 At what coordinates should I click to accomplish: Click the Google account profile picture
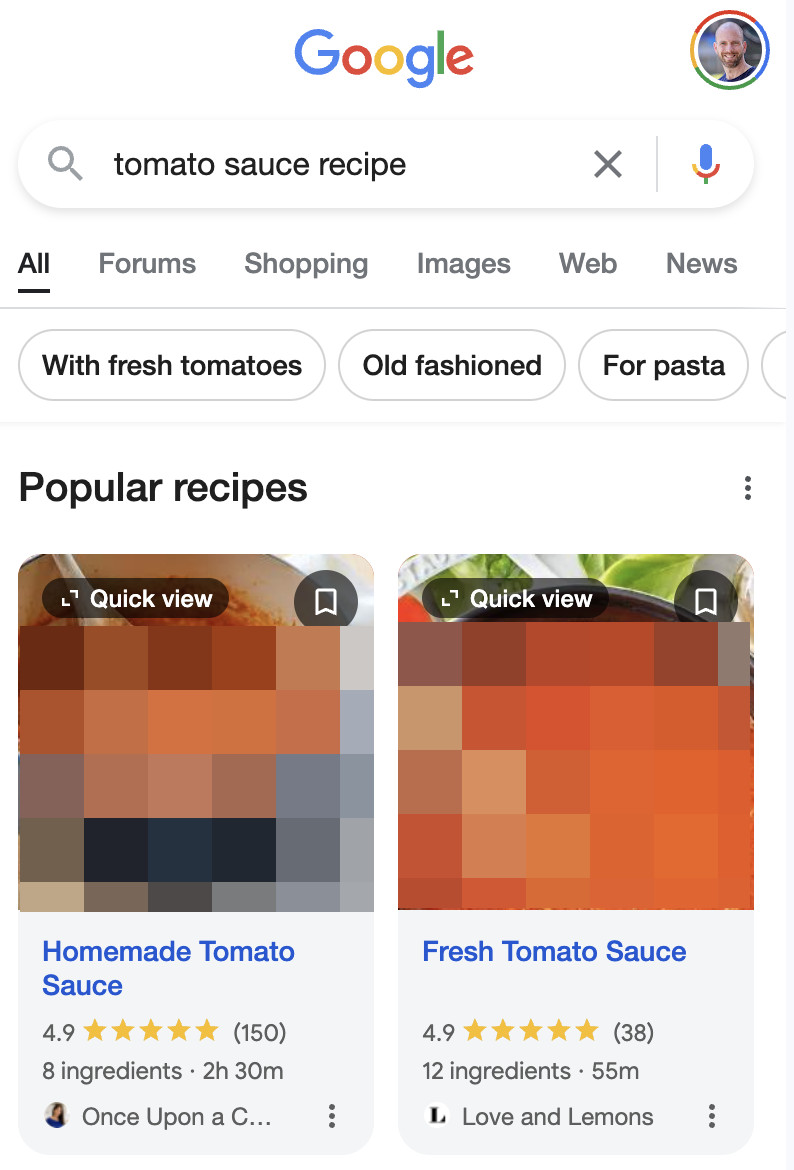(x=729, y=51)
